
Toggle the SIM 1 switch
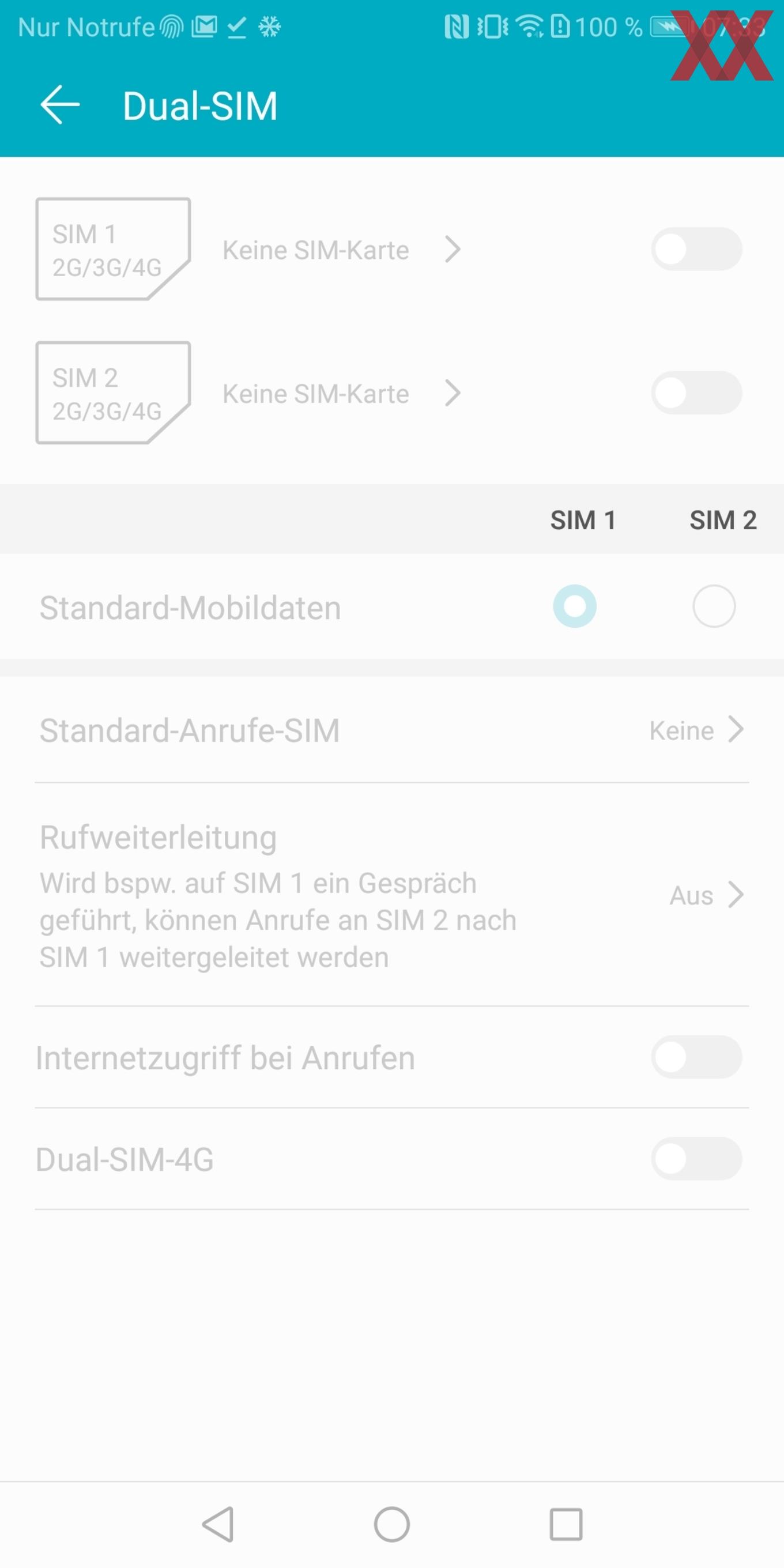[x=696, y=249]
